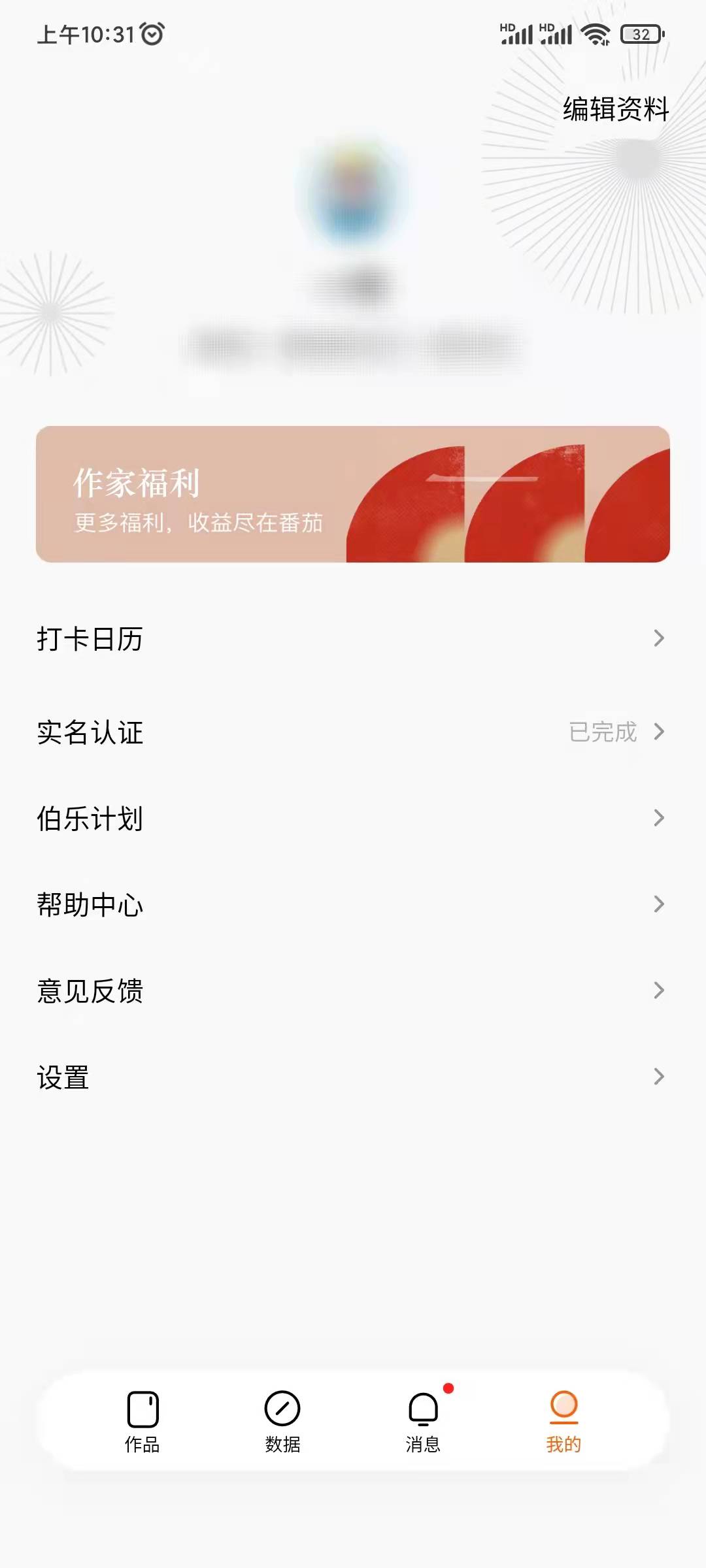Check 实名认证 completion status 已完成

click(x=603, y=732)
